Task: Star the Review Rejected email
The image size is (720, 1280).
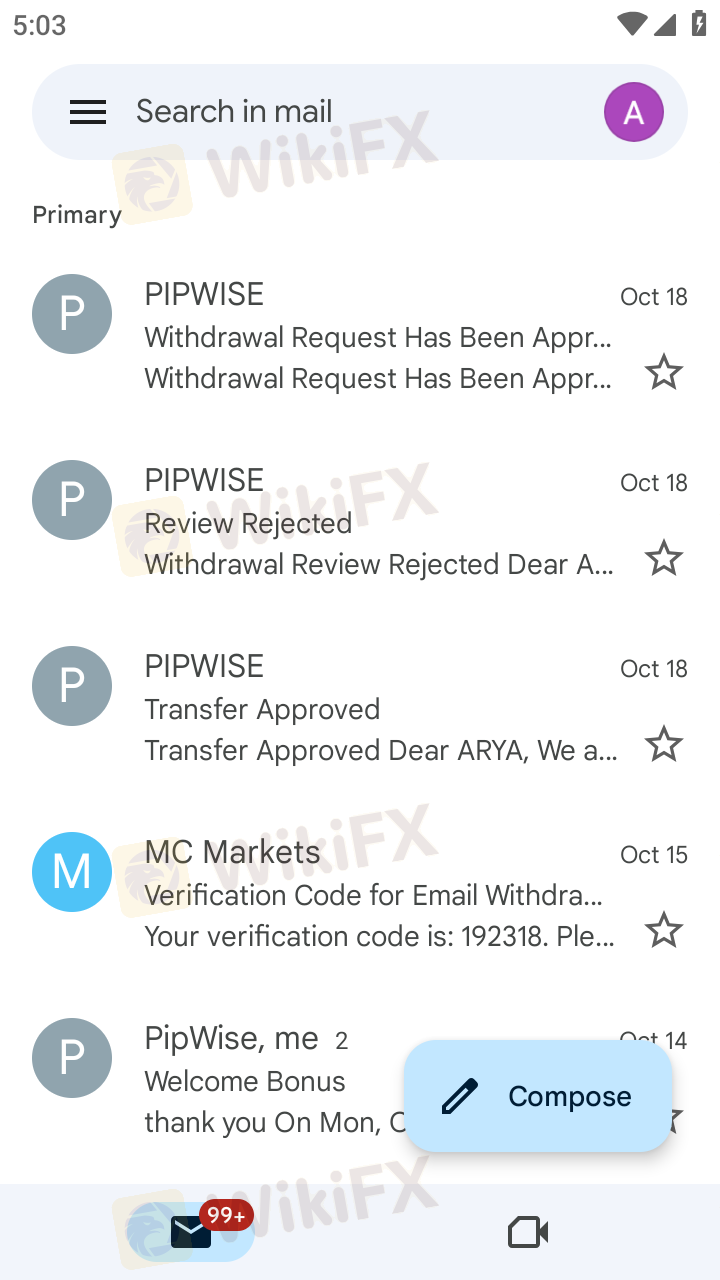Action: click(664, 559)
